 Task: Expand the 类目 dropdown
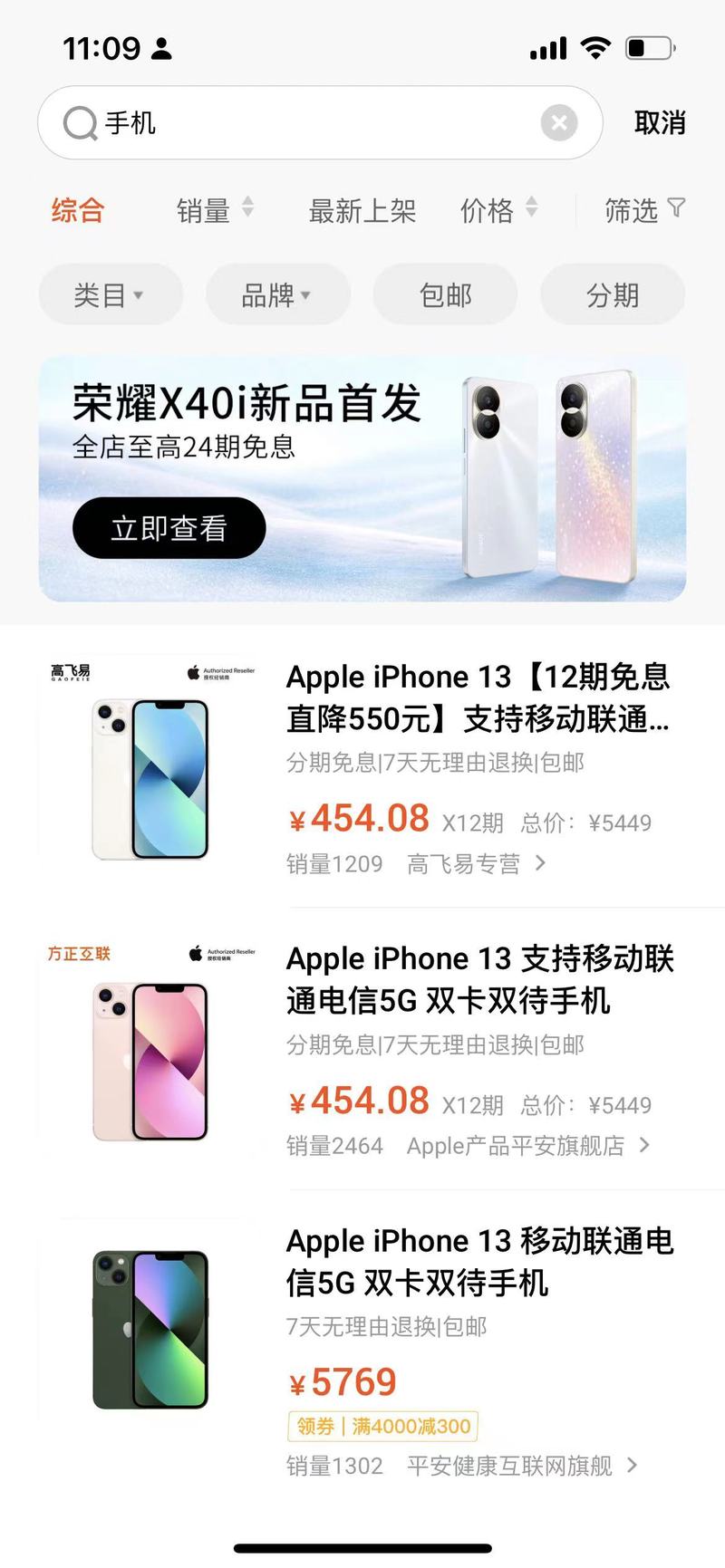point(110,294)
